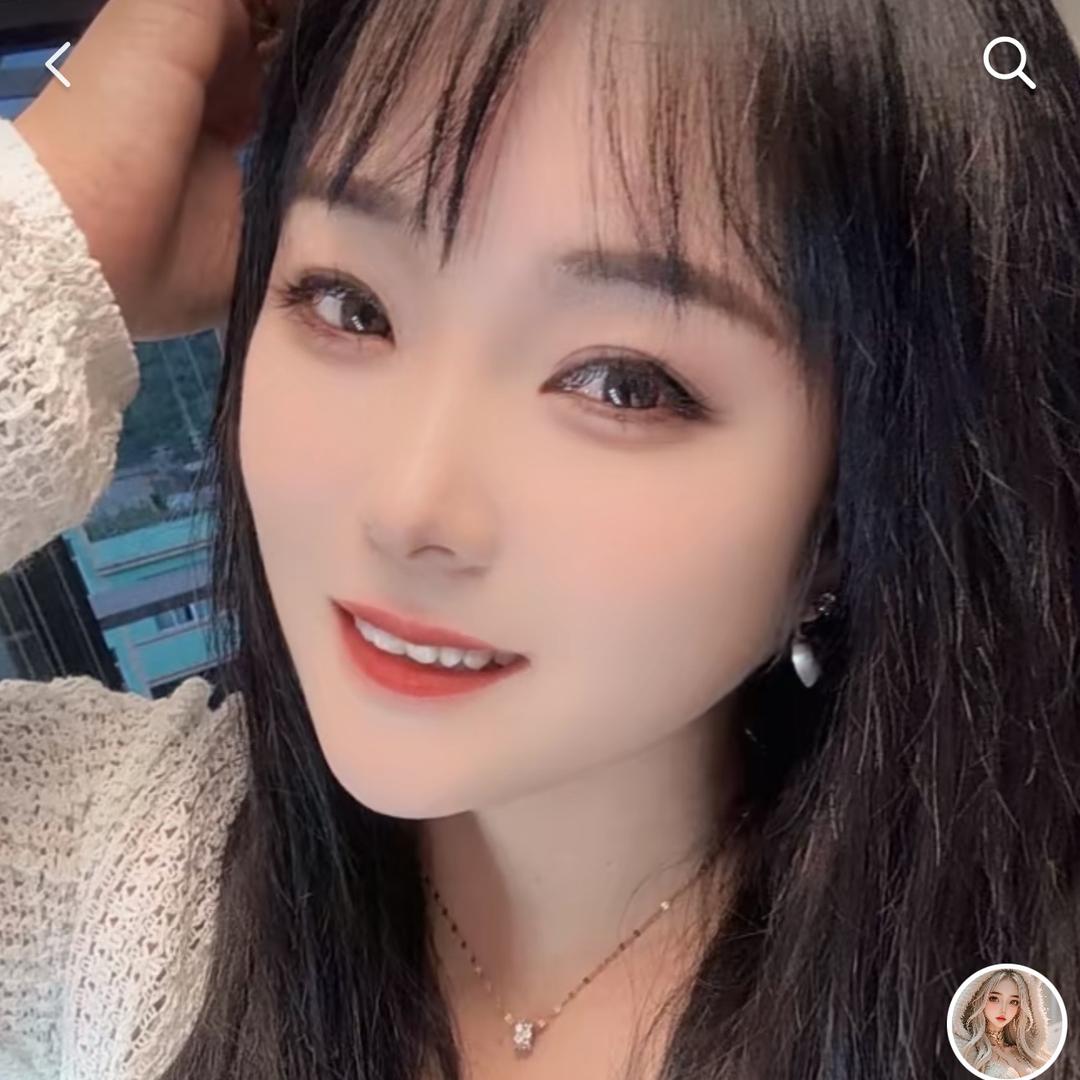Open search with the magnifier icon
The height and width of the screenshot is (1080, 1080).
pyautogui.click(x=1008, y=63)
